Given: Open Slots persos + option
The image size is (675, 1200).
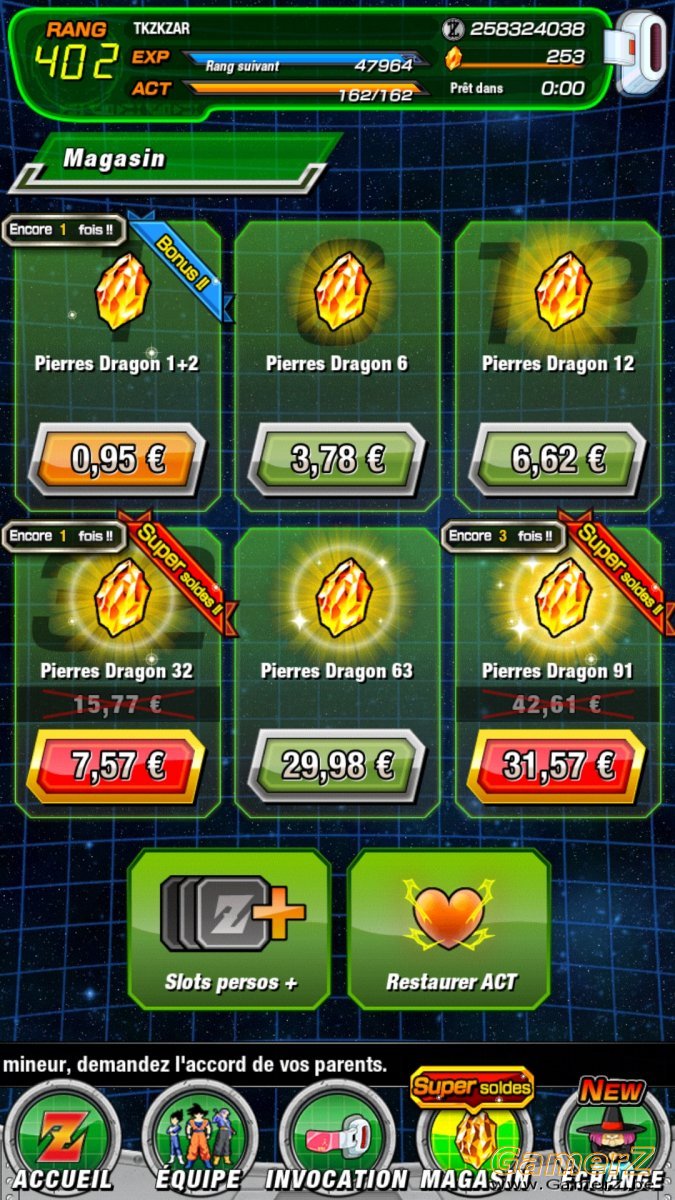Looking at the screenshot, I should [230, 929].
